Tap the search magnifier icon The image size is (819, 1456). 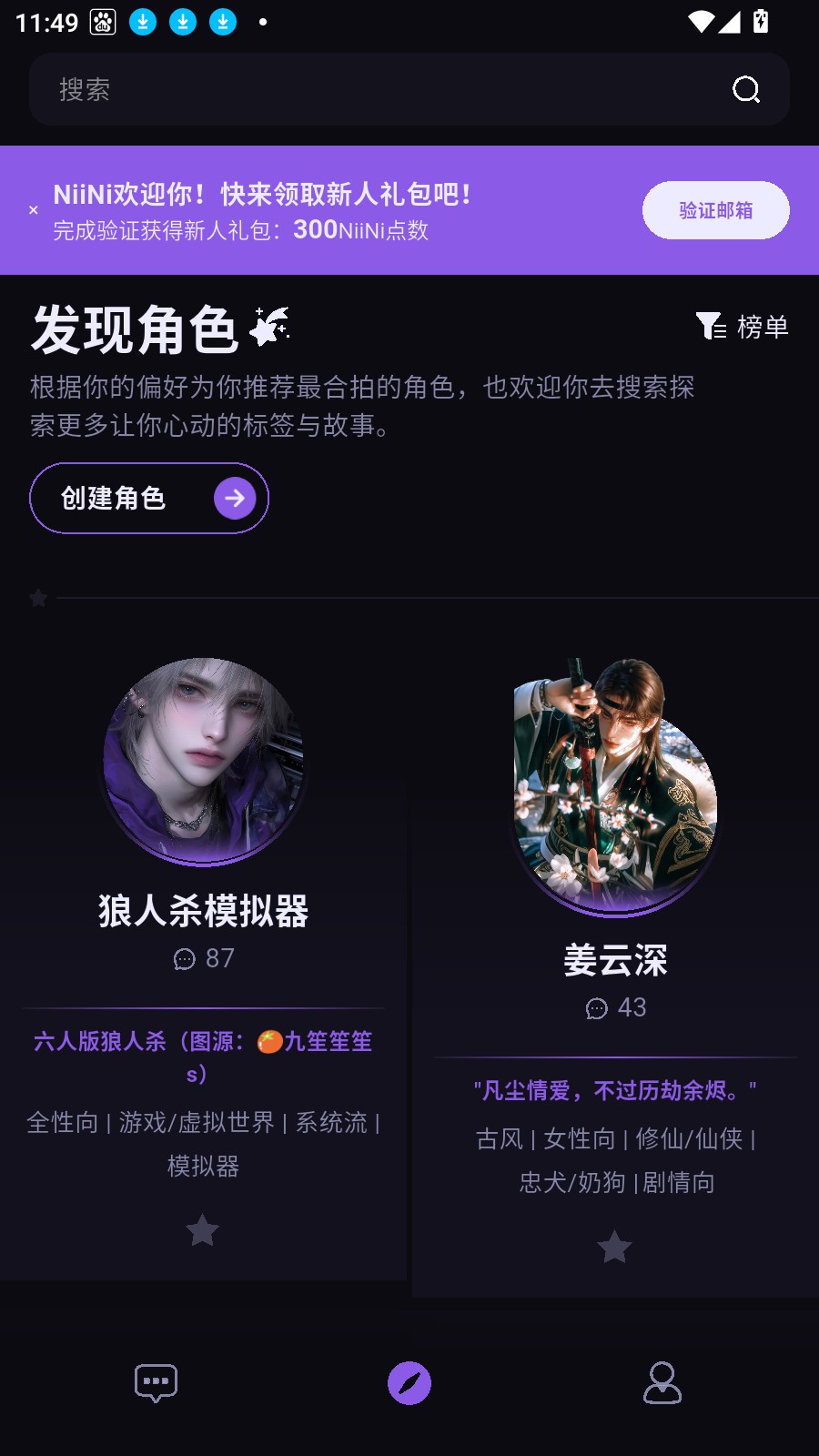746,89
